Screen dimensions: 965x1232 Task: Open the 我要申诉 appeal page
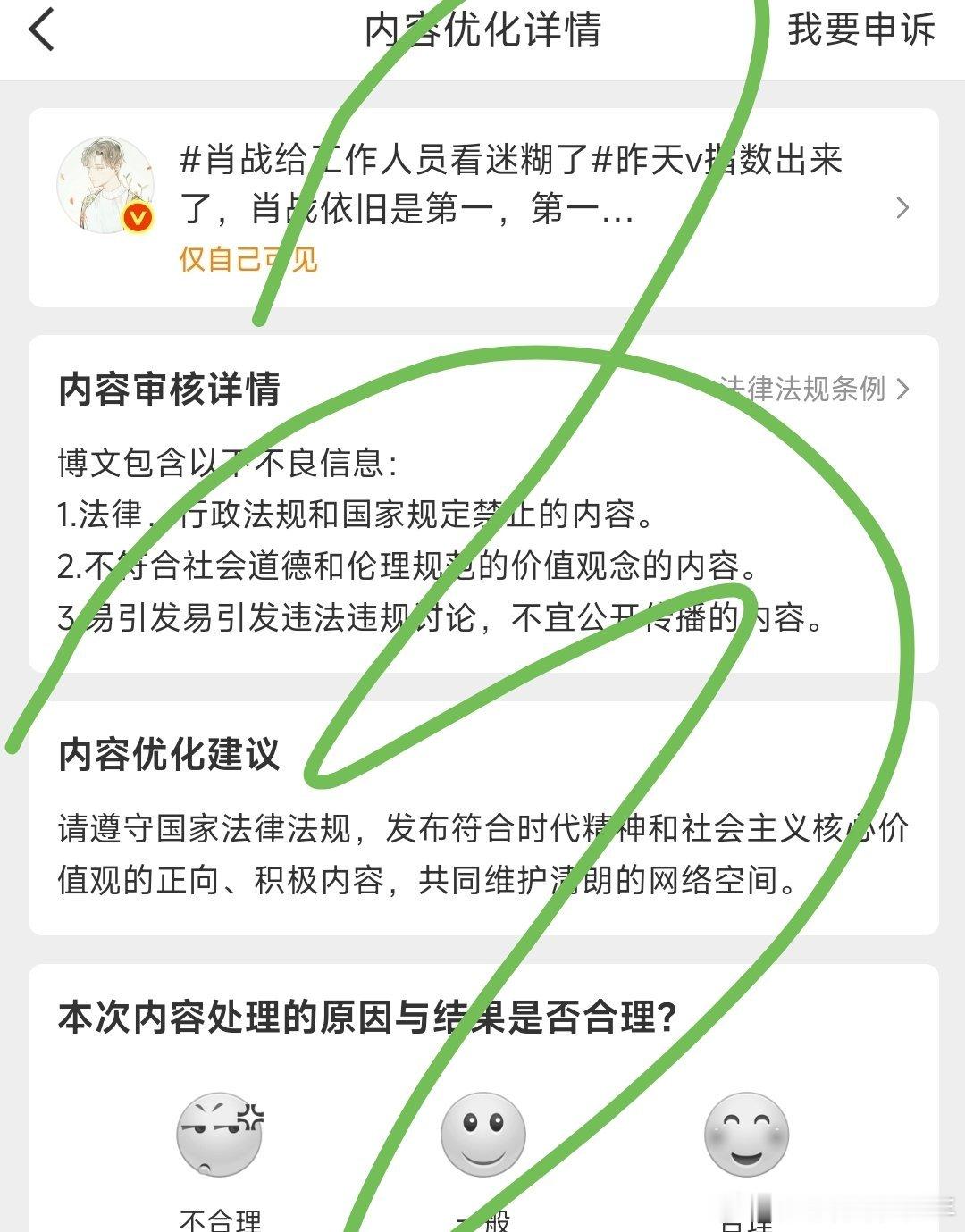click(860, 33)
